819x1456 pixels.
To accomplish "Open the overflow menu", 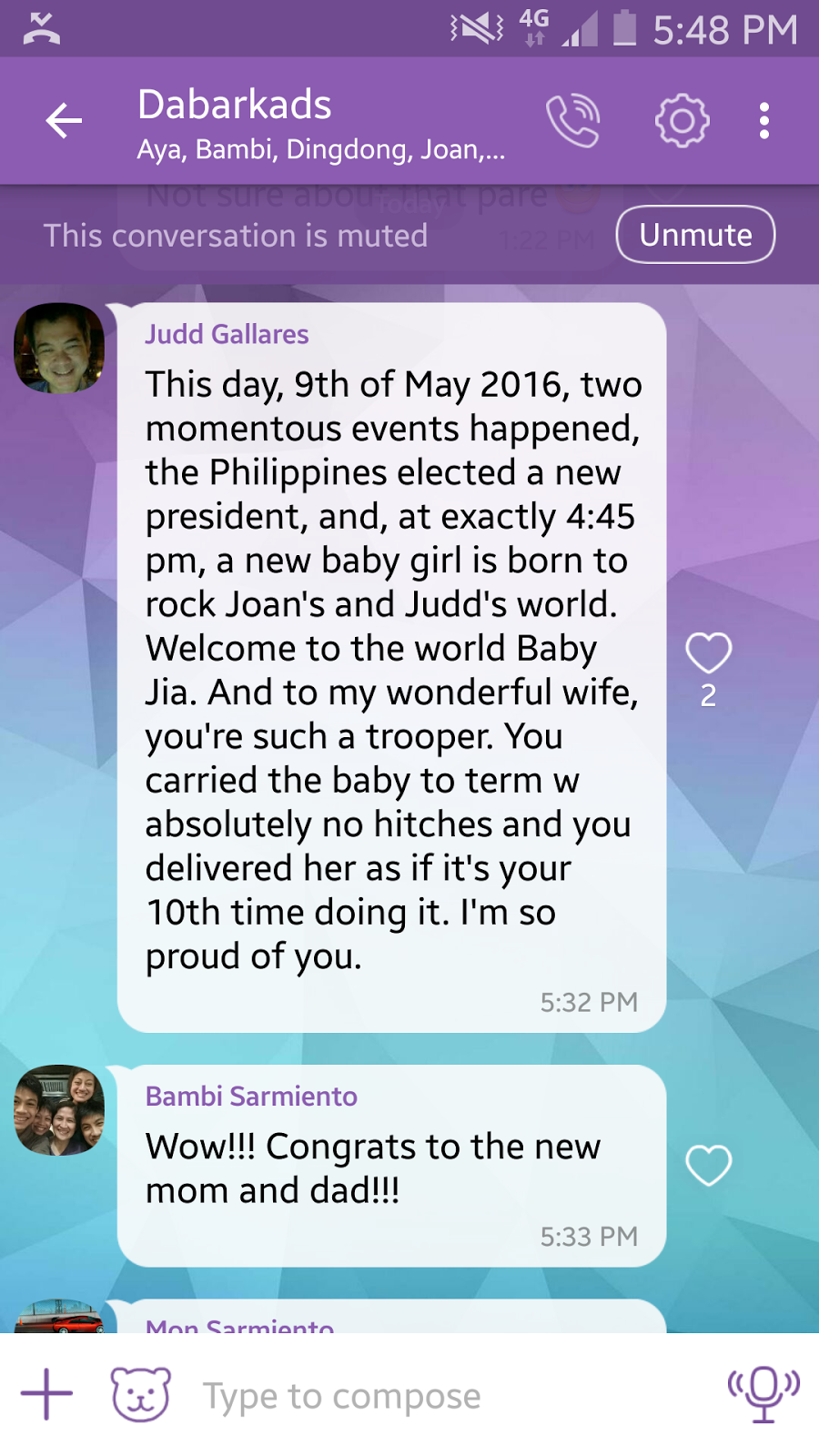I will (x=763, y=121).
